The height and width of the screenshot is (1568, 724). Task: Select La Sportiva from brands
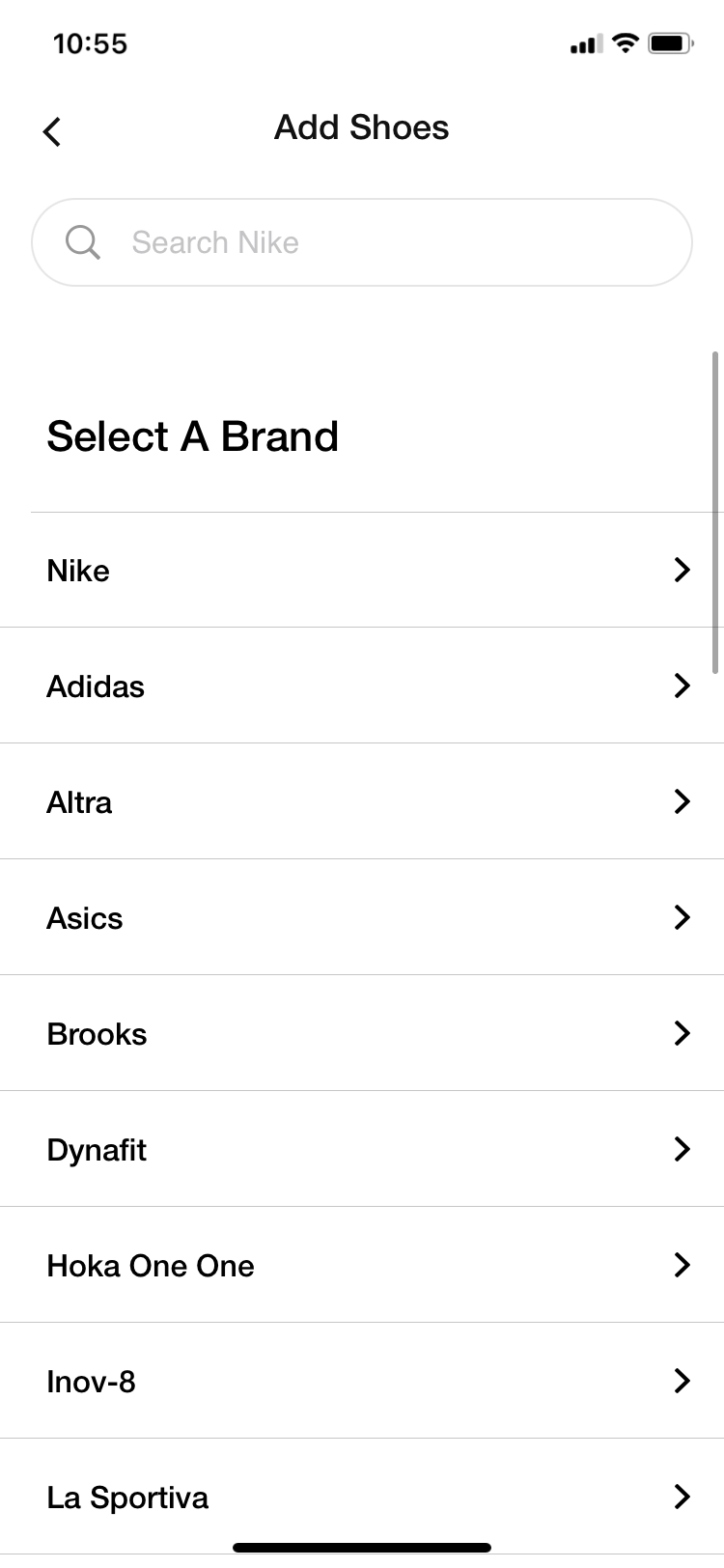tap(362, 1498)
